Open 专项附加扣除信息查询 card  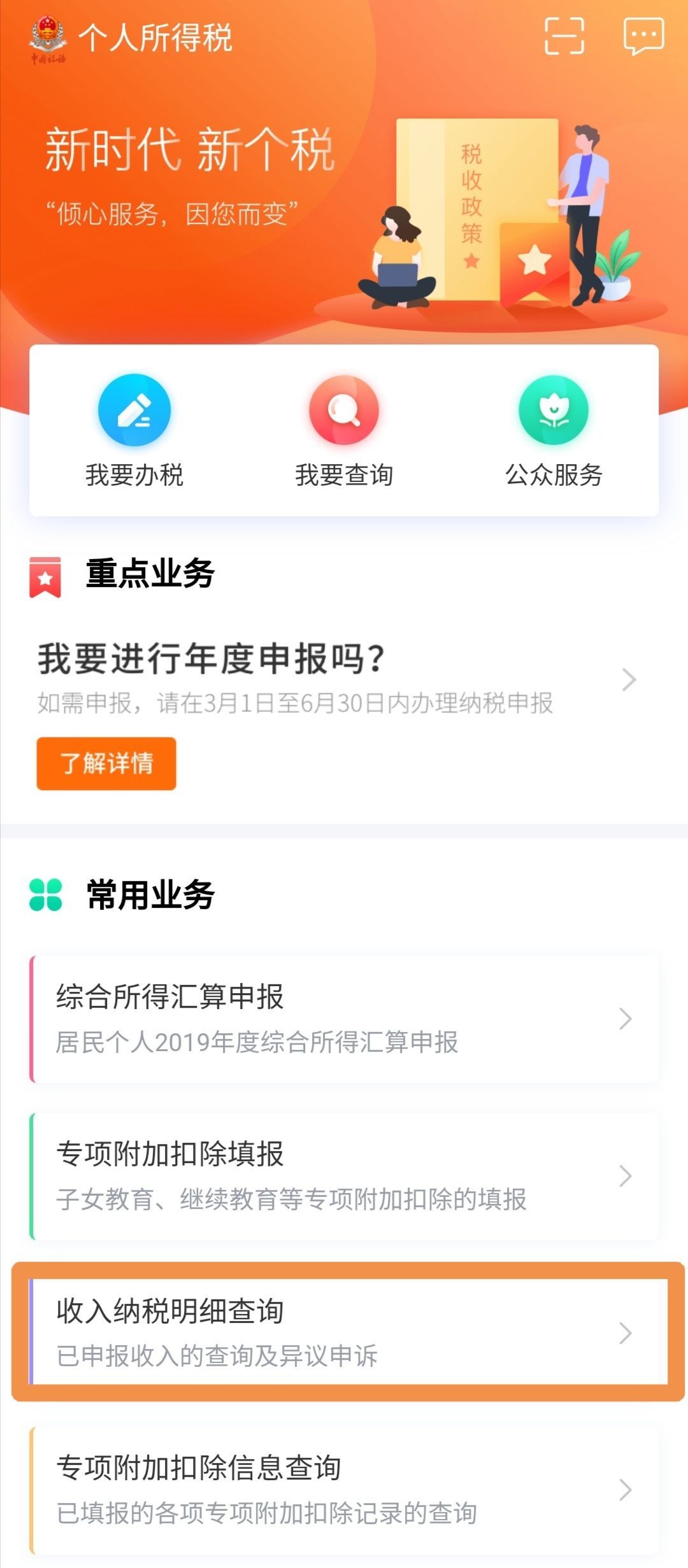[x=344, y=1490]
